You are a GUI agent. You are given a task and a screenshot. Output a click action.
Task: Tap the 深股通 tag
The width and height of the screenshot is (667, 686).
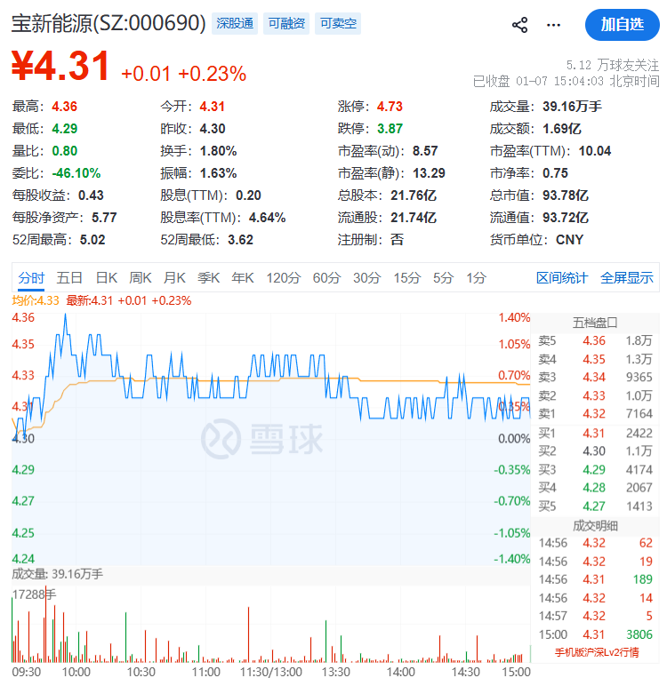pyautogui.click(x=235, y=23)
